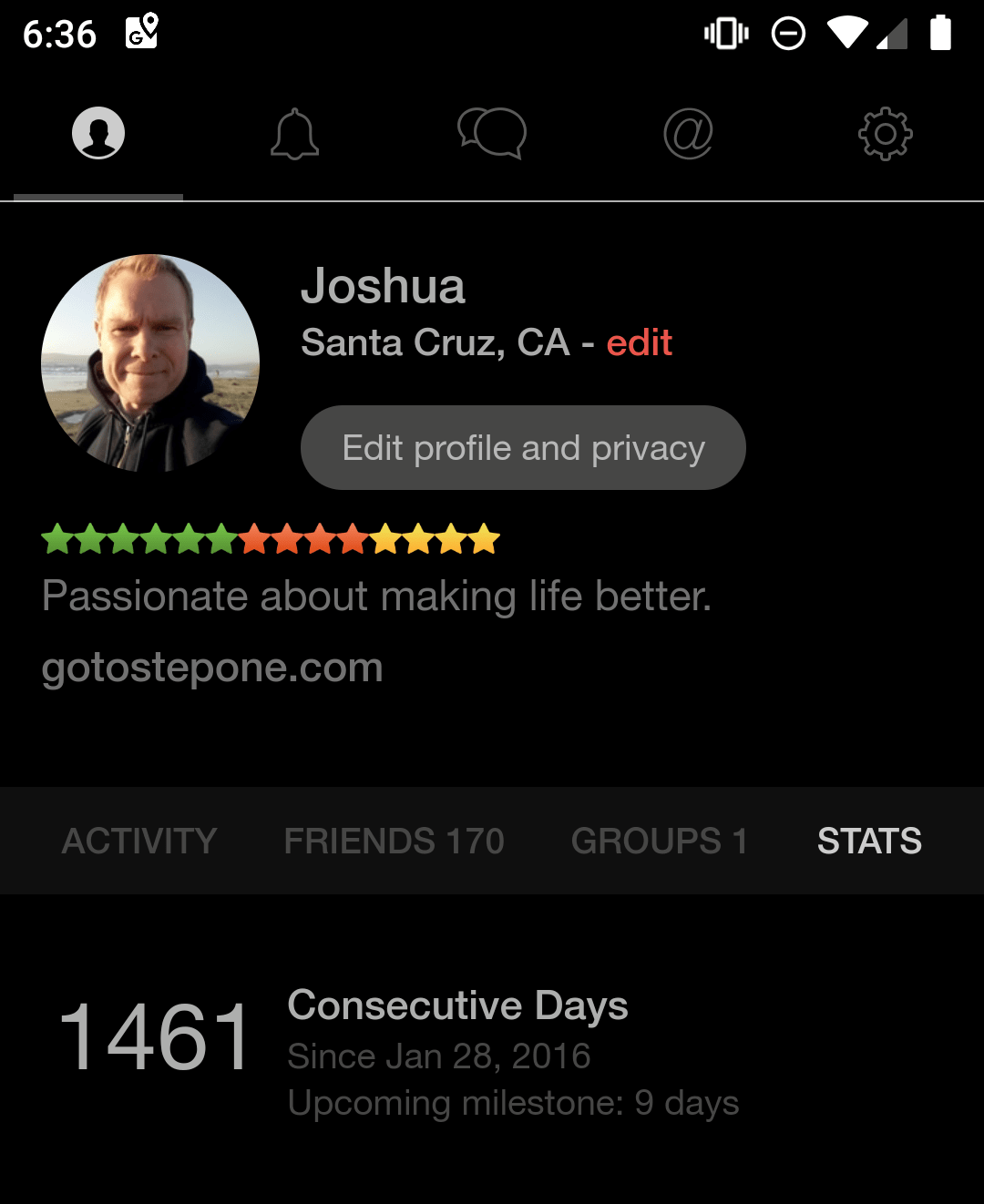
Task: Open the settings gear tab
Action: pyautogui.click(x=885, y=134)
